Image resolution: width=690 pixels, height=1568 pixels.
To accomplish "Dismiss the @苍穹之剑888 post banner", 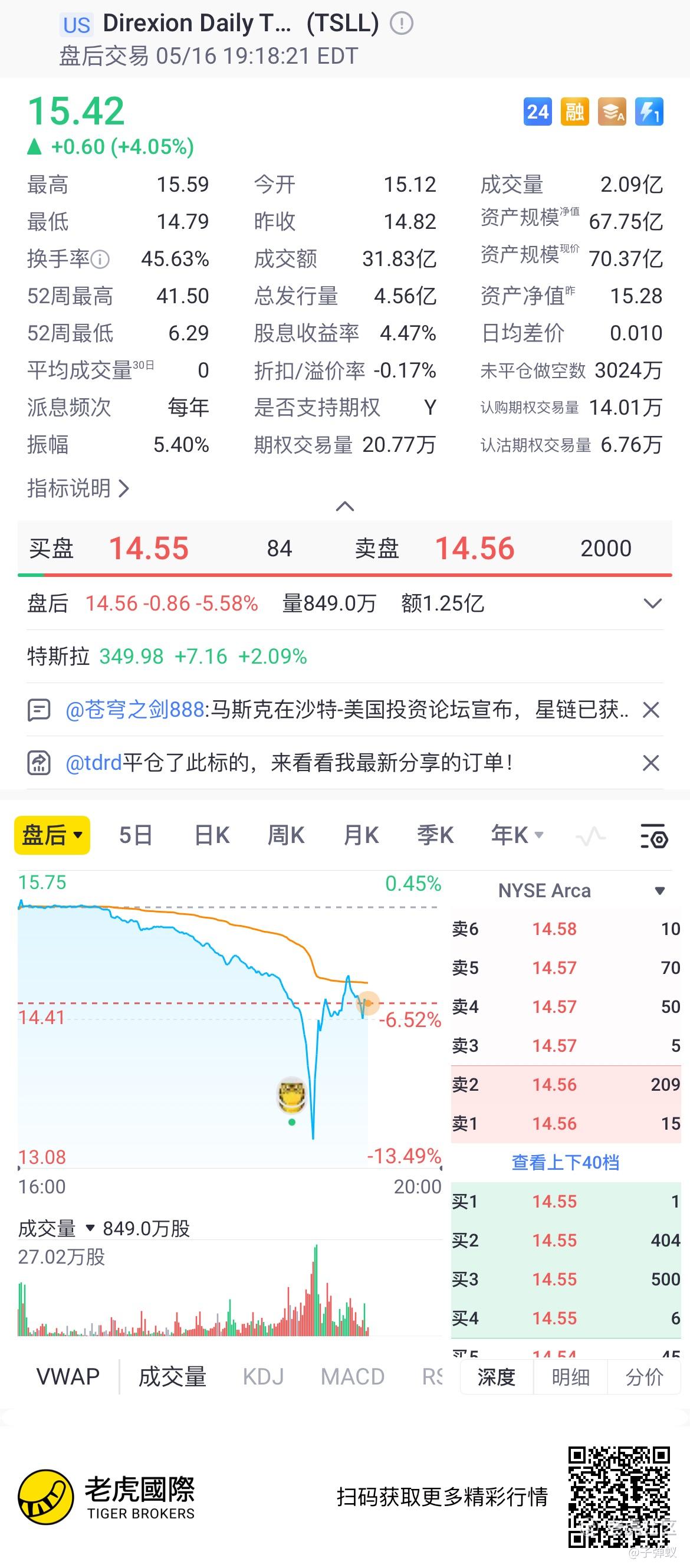I will click(x=651, y=710).
